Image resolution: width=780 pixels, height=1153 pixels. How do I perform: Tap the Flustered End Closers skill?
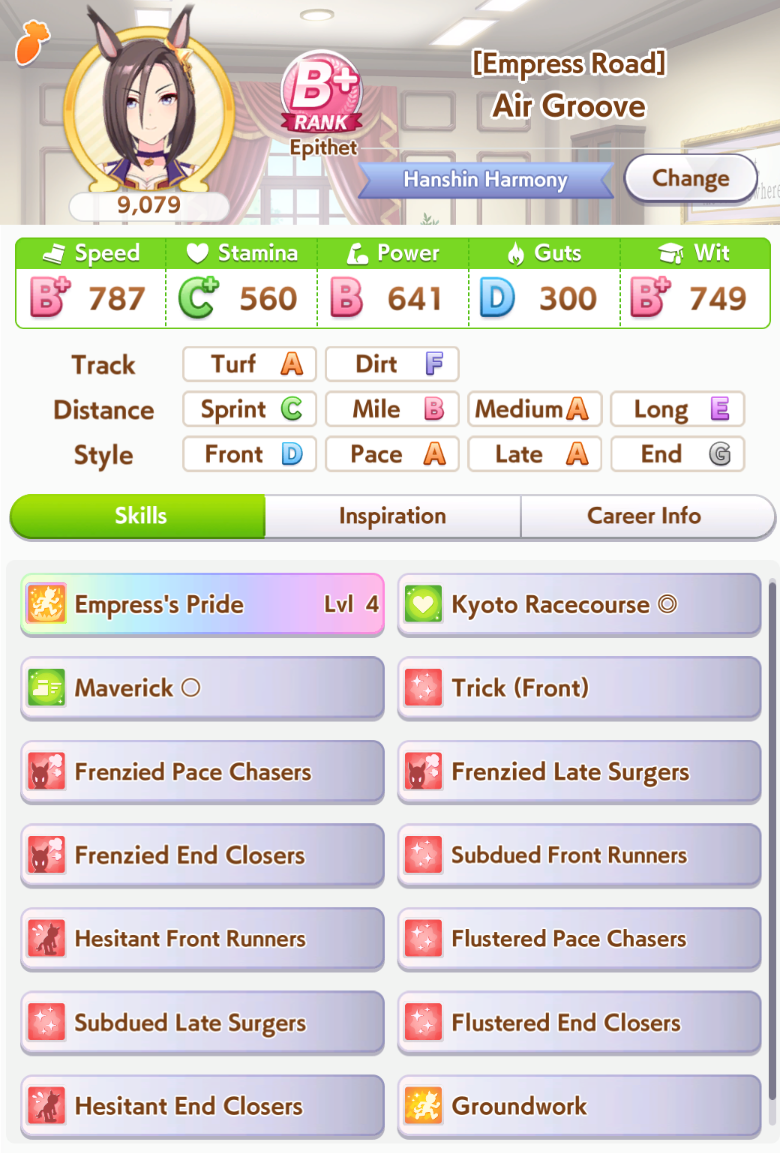pyautogui.click(x=579, y=1023)
